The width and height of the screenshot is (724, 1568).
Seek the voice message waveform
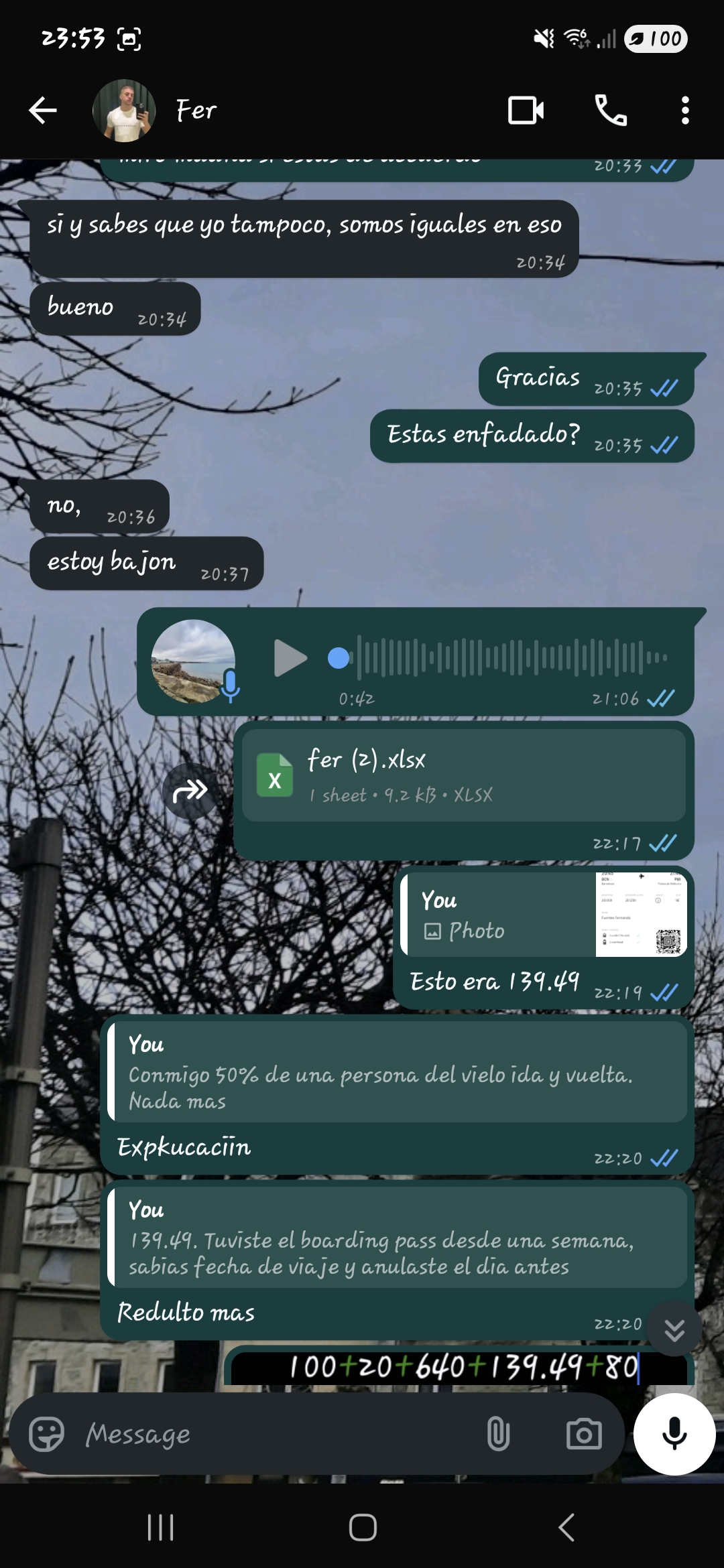coord(509,658)
